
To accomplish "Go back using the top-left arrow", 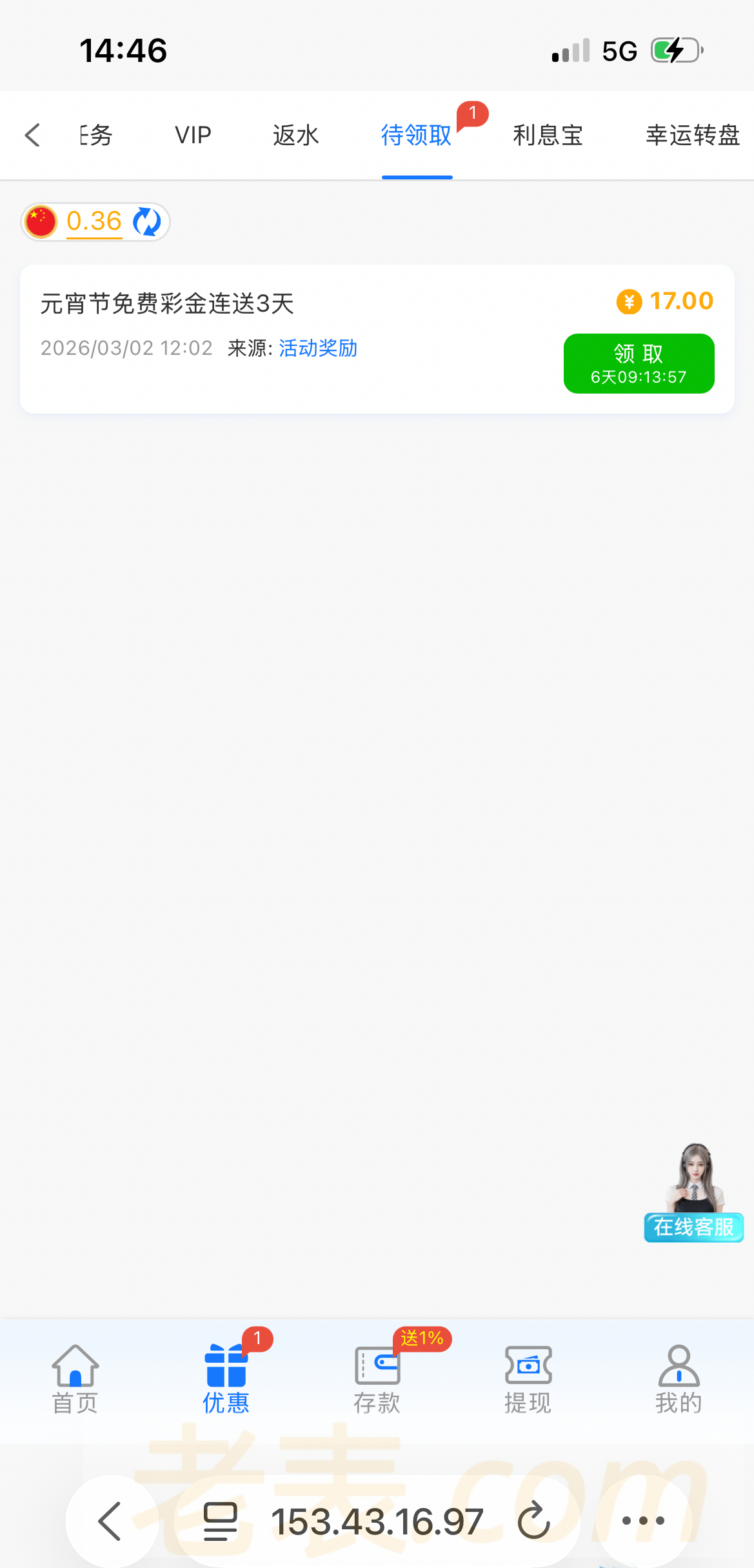I will click(x=32, y=136).
